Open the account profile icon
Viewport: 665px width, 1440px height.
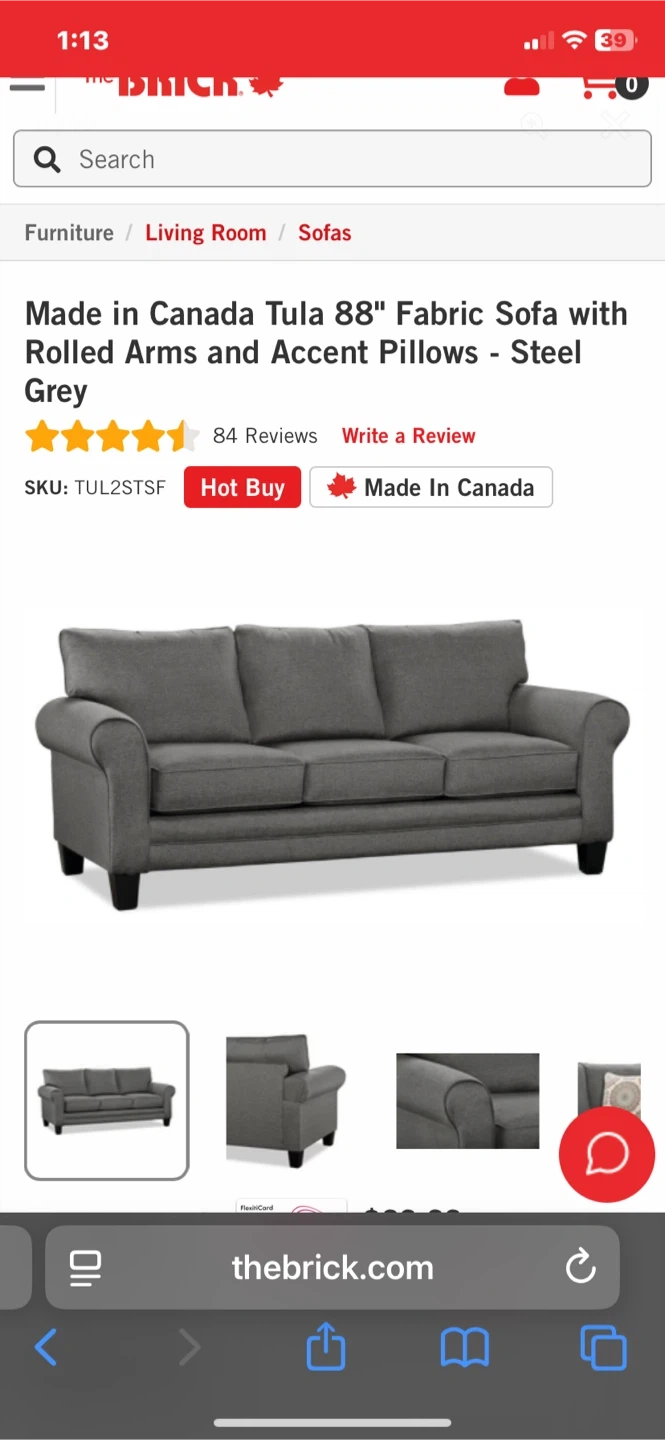coord(521,87)
